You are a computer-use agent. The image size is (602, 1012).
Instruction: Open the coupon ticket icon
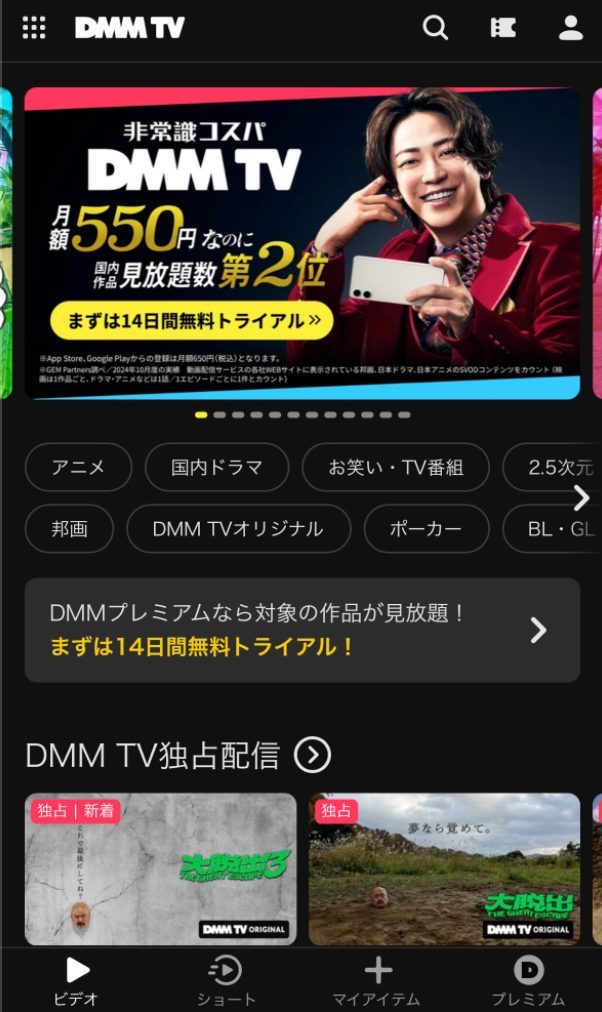click(x=503, y=27)
